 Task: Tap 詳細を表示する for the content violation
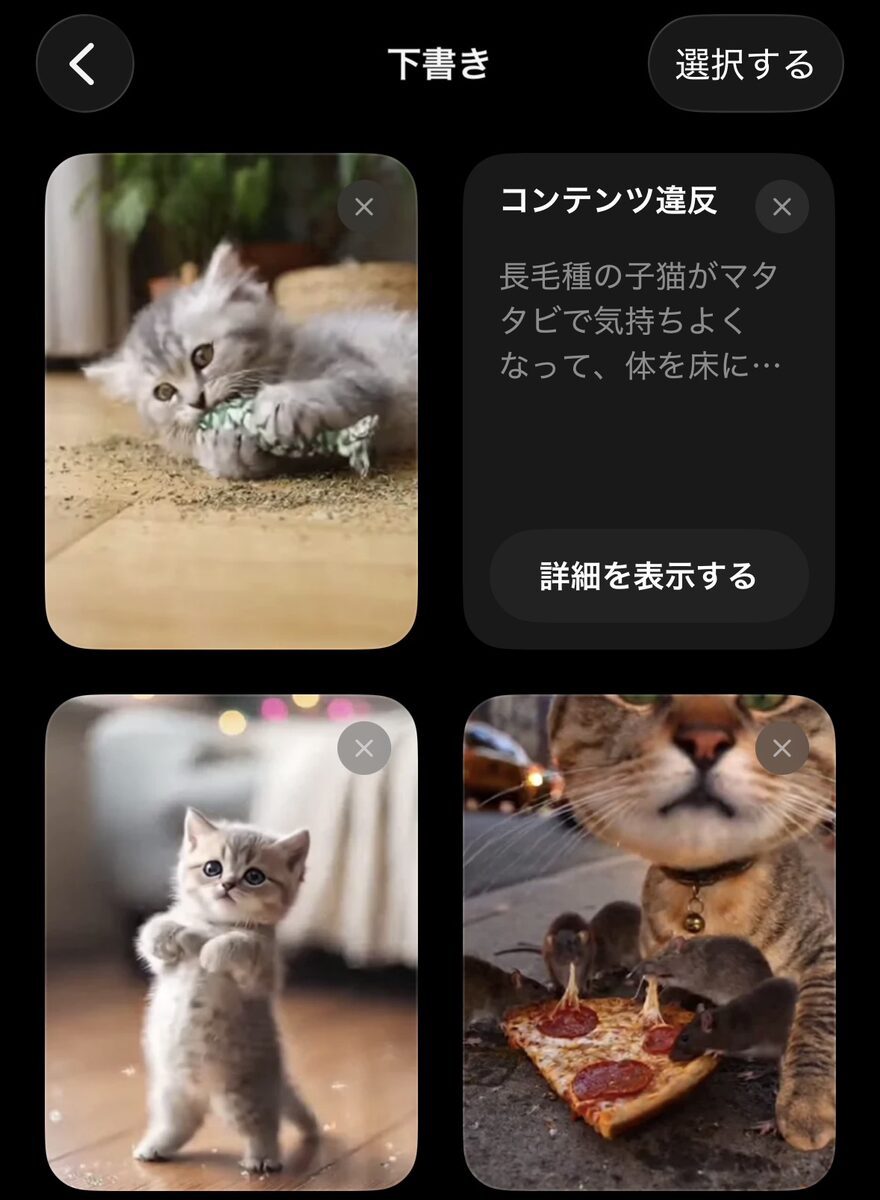(x=648, y=576)
